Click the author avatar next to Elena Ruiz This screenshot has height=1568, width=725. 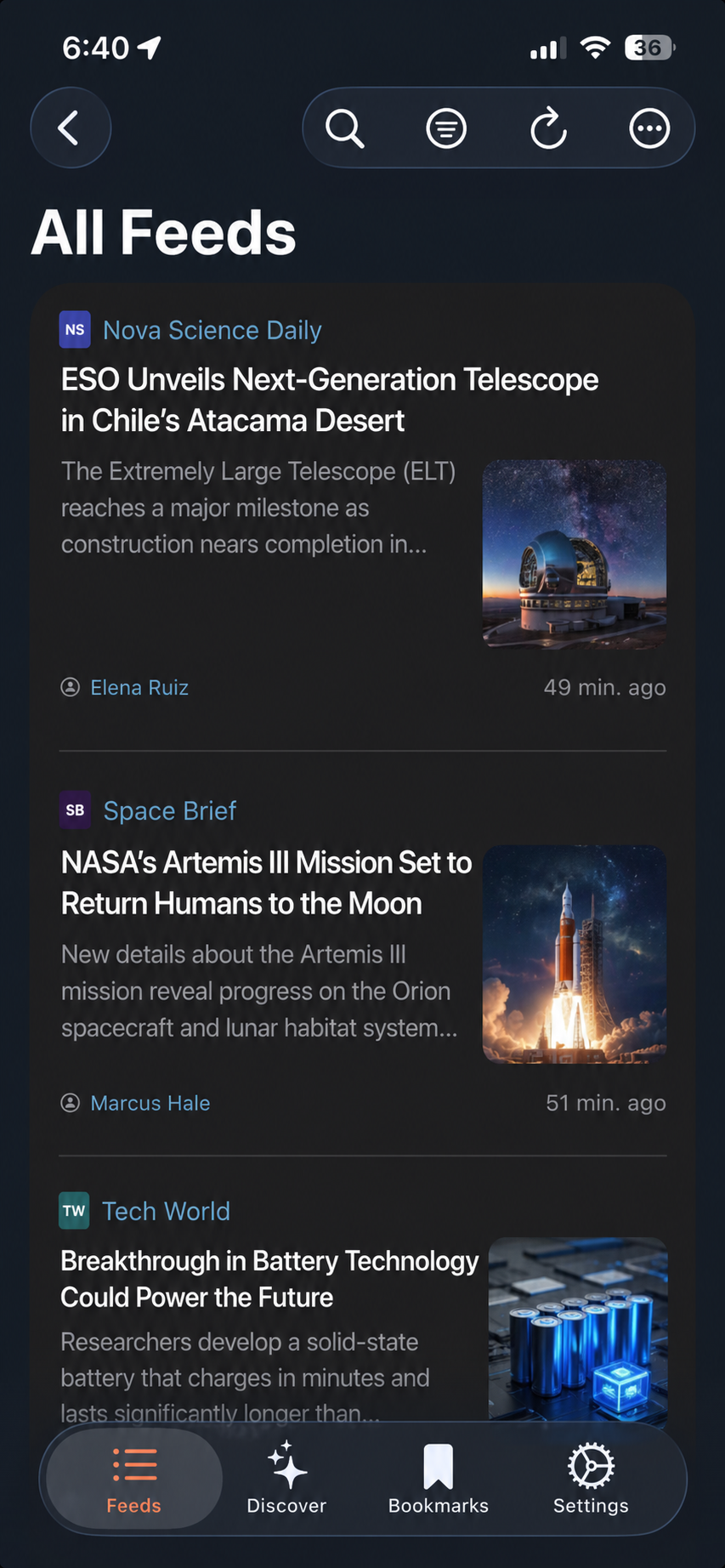coord(71,687)
